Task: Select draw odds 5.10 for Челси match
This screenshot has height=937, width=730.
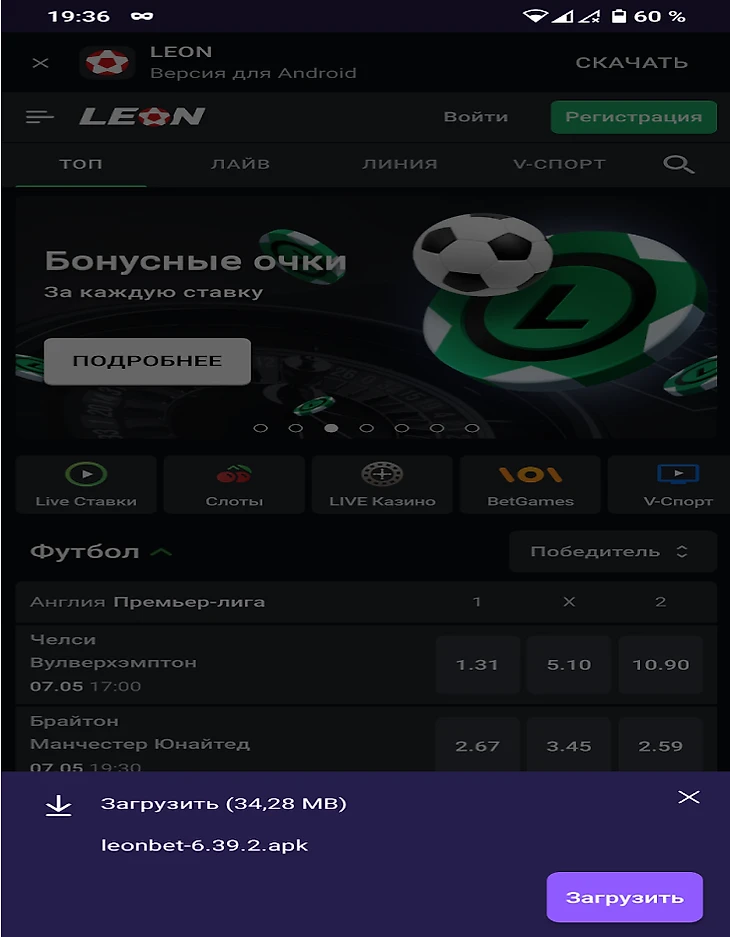Action: [568, 664]
